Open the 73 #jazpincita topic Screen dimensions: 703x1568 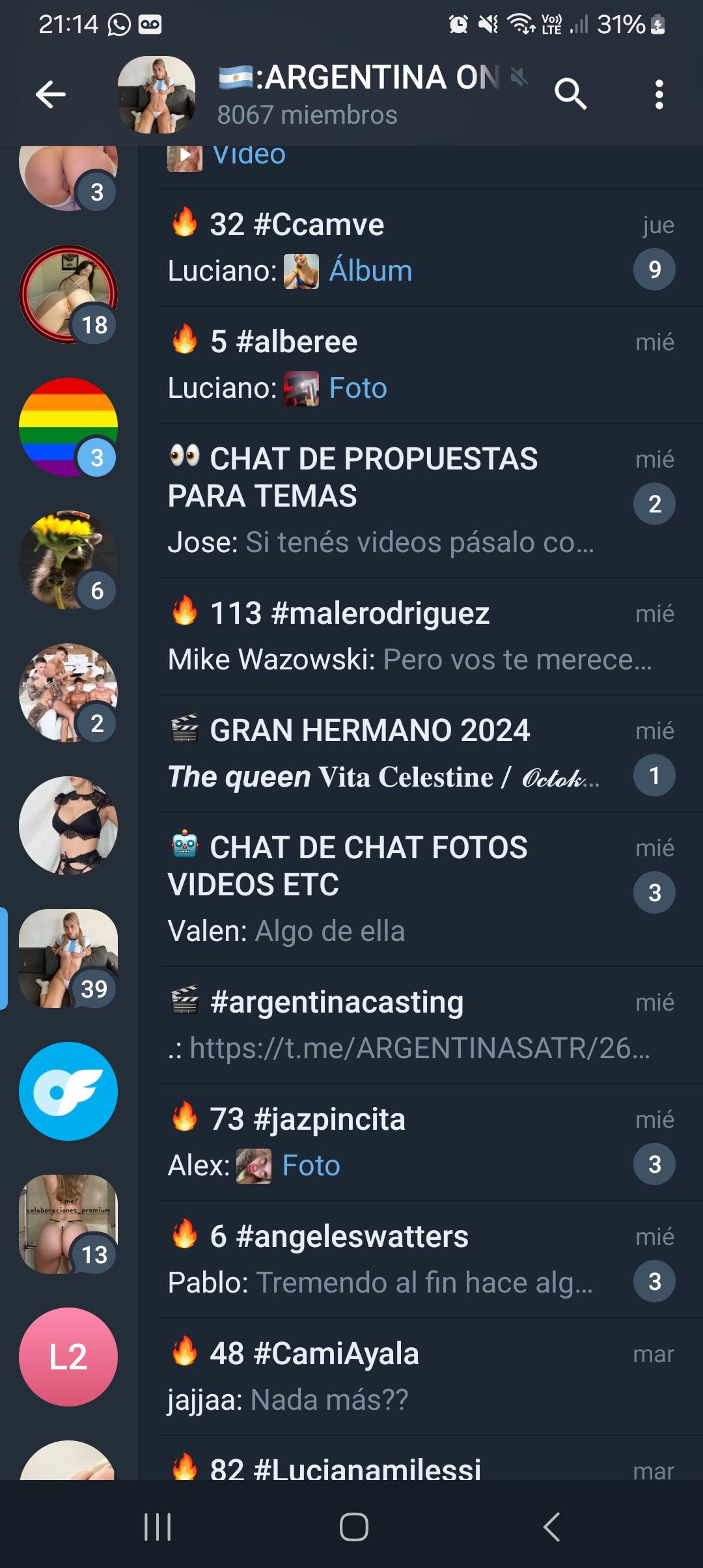coord(417,1141)
